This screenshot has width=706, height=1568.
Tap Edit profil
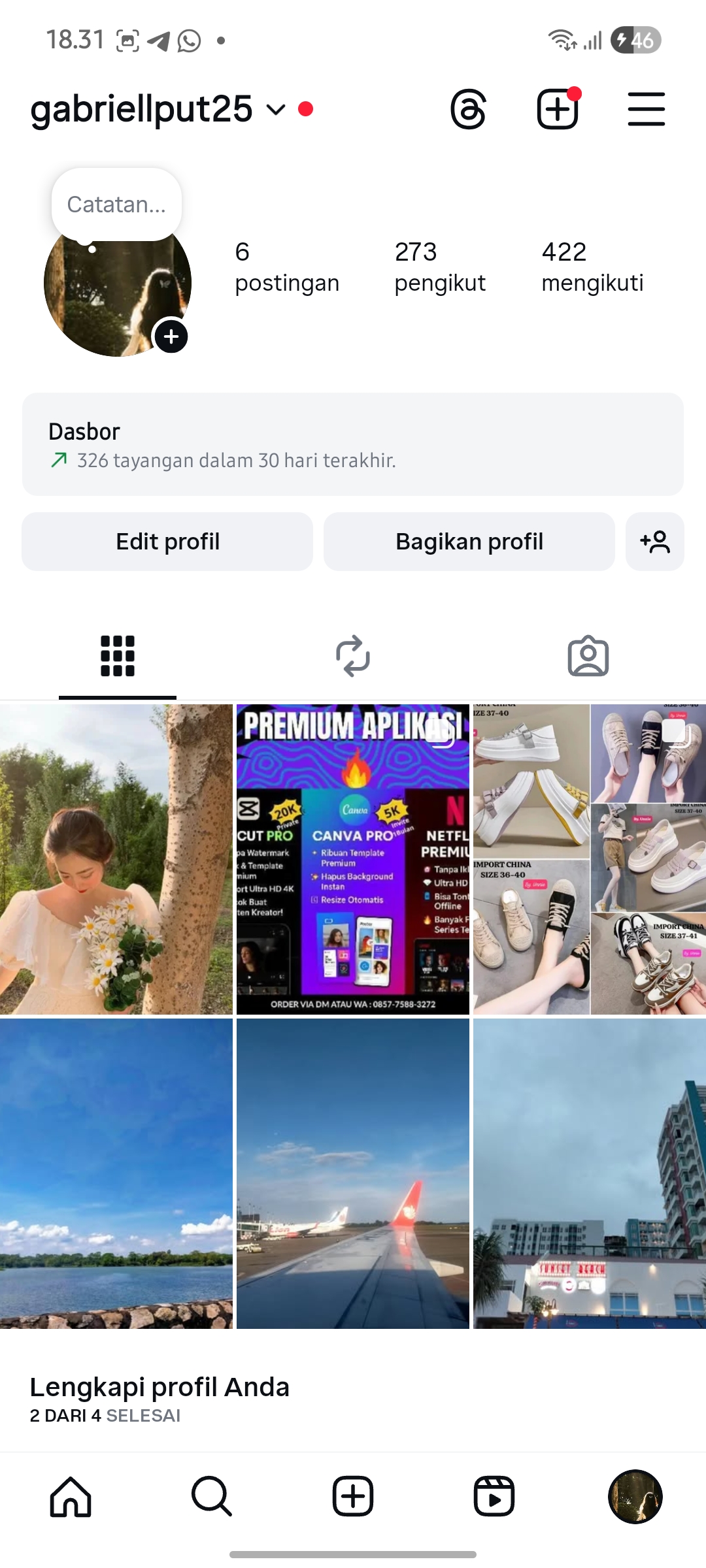[x=167, y=542]
